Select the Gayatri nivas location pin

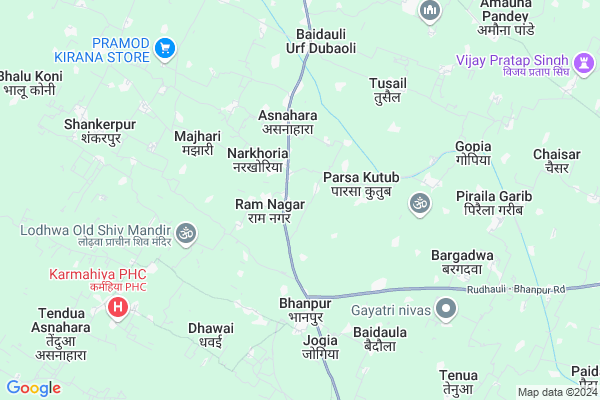pyautogui.click(x=447, y=311)
